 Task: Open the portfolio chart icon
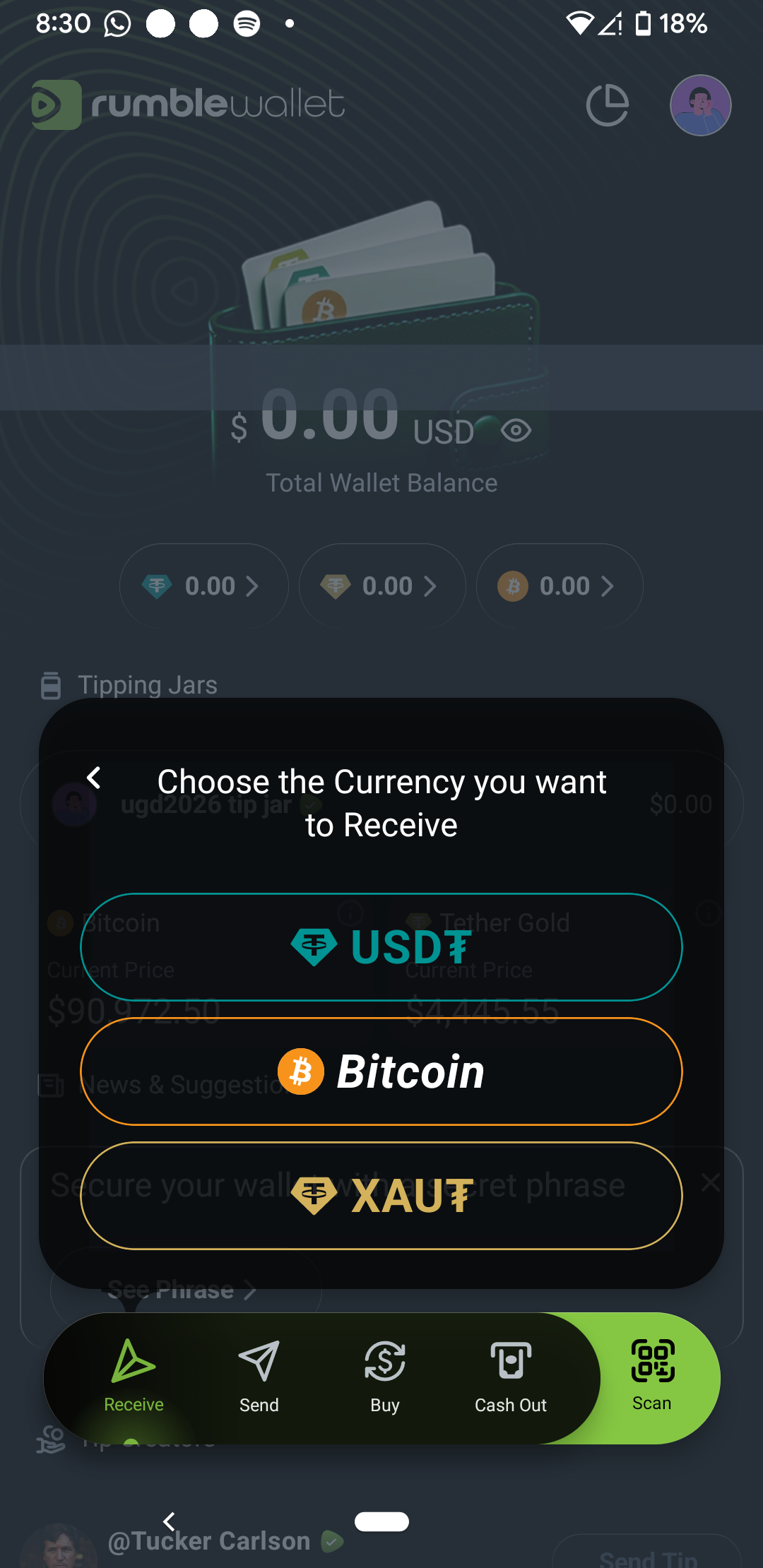pyautogui.click(x=607, y=105)
